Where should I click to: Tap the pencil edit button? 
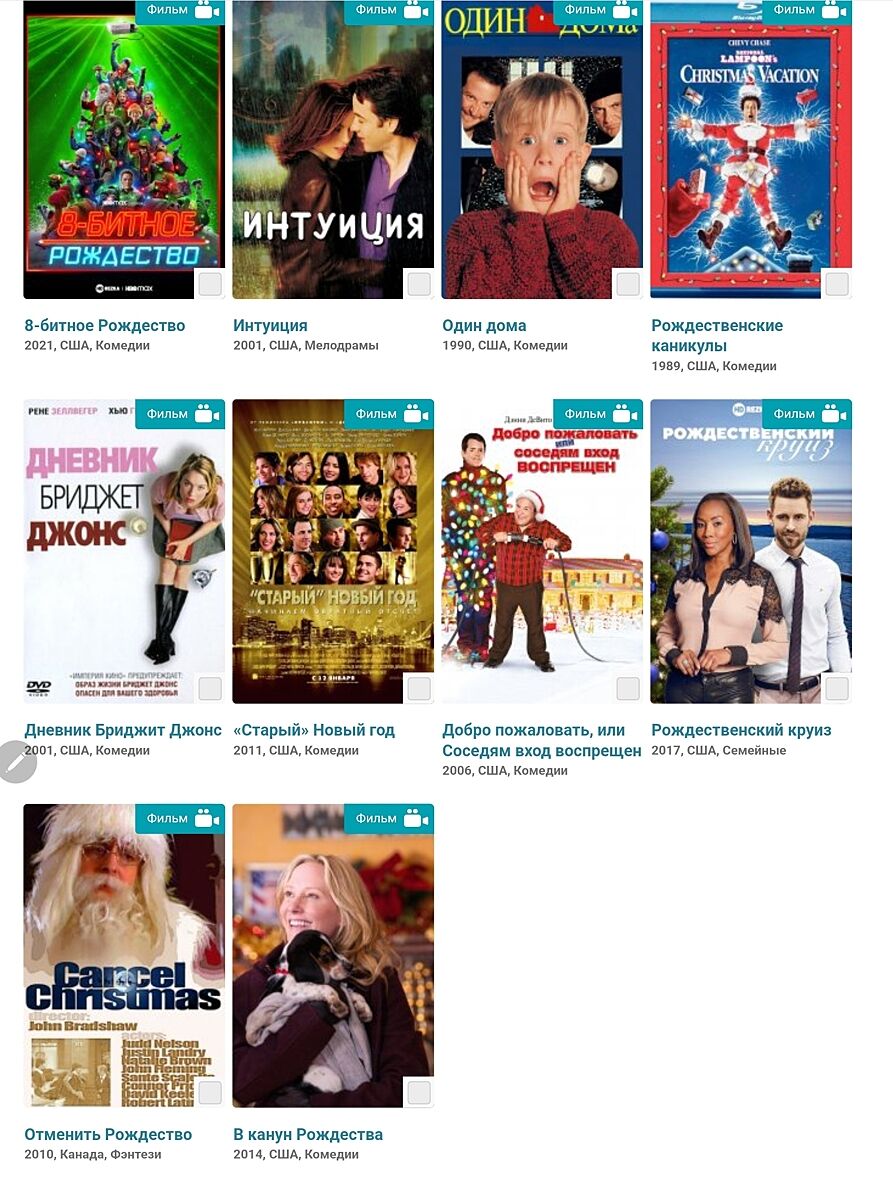[x=17, y=762]
